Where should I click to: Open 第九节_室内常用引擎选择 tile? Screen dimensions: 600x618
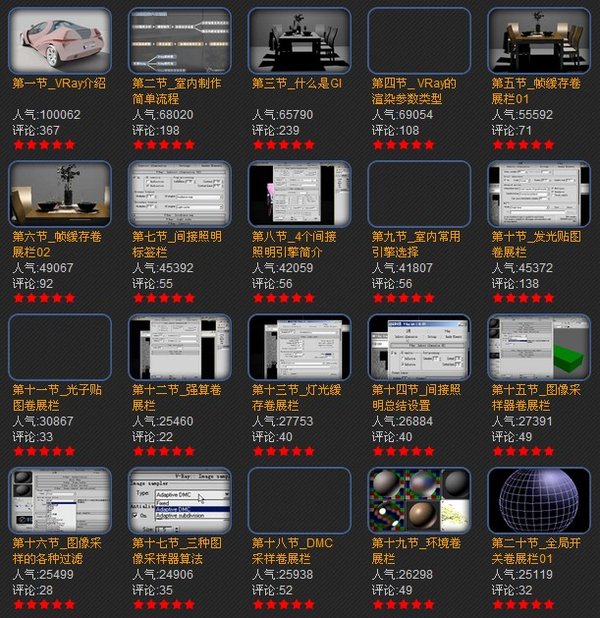pos(419,194)
